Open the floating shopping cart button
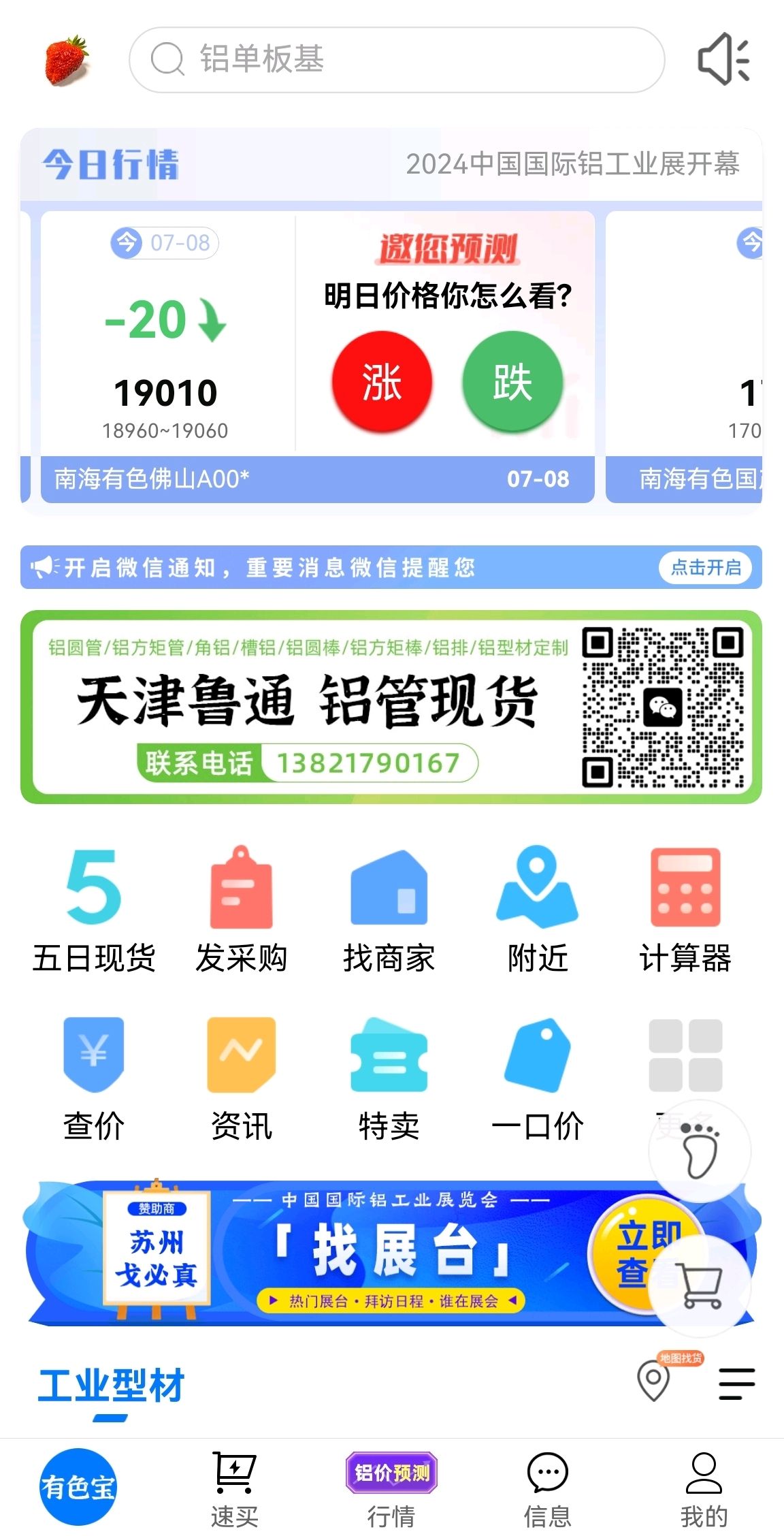 pos(700,1287)
